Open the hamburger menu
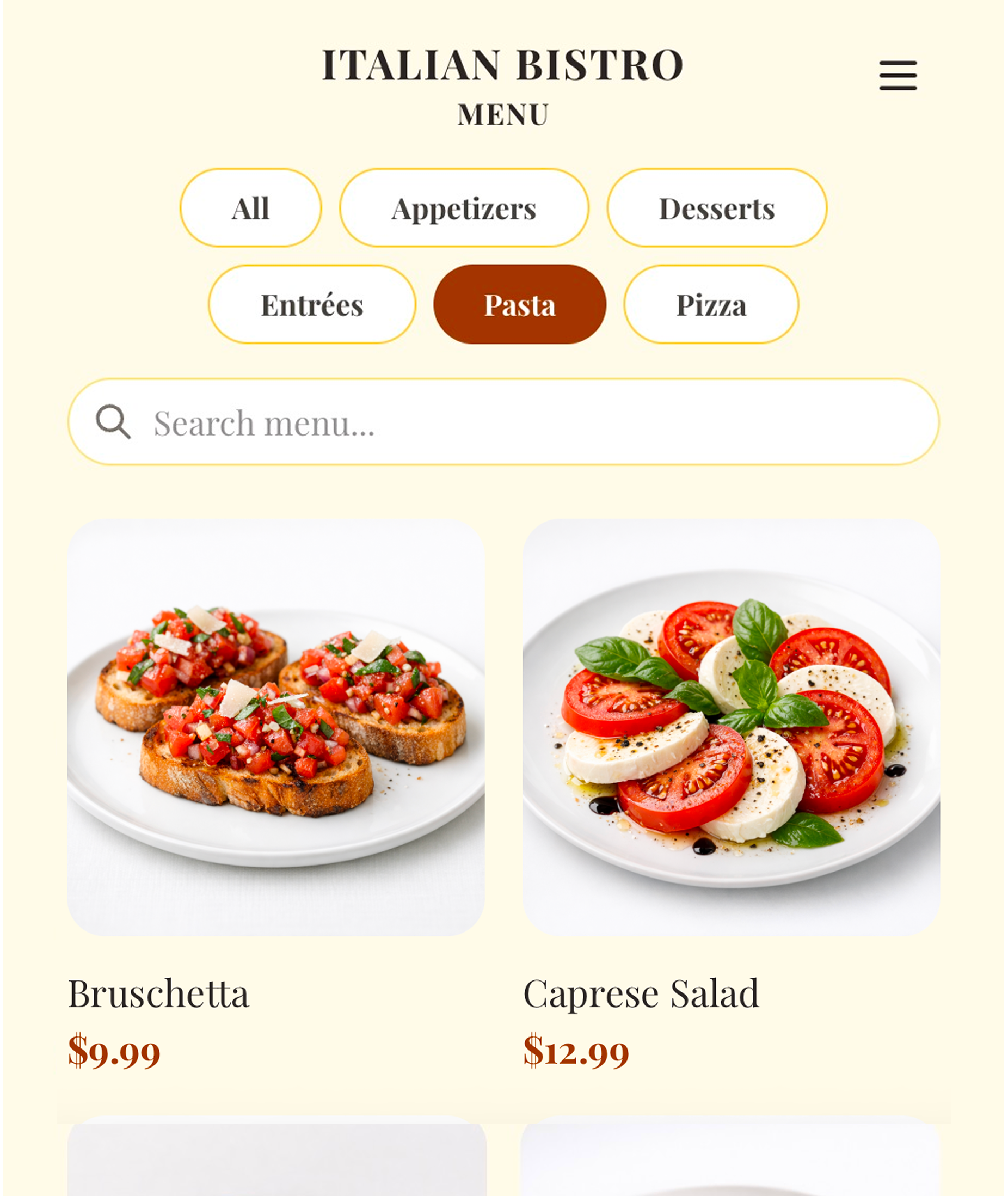 point(898,76)
